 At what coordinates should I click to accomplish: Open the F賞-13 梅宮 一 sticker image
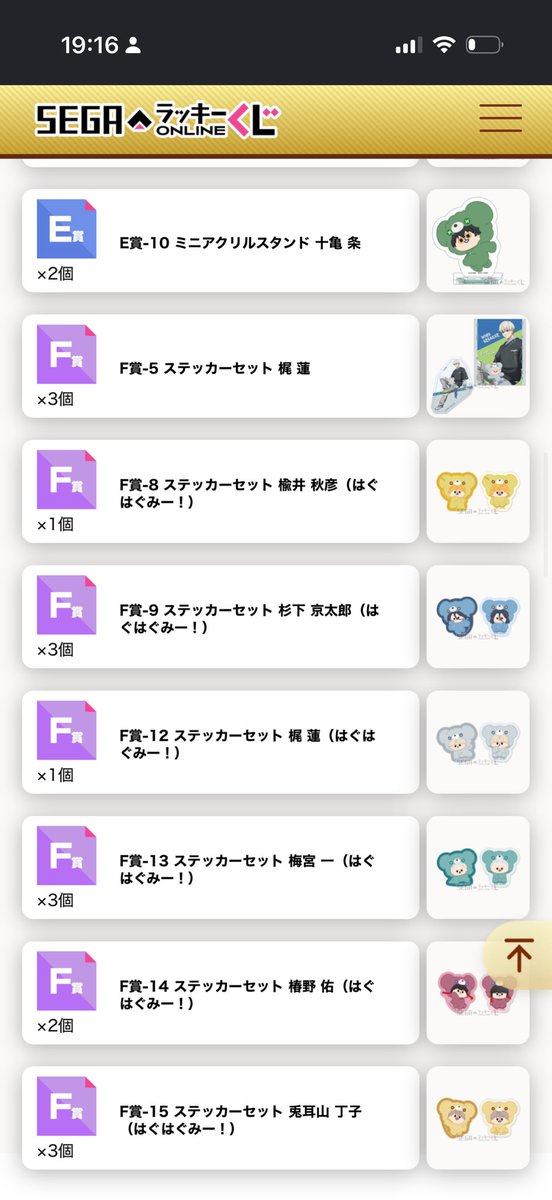(x=478, y=867)
